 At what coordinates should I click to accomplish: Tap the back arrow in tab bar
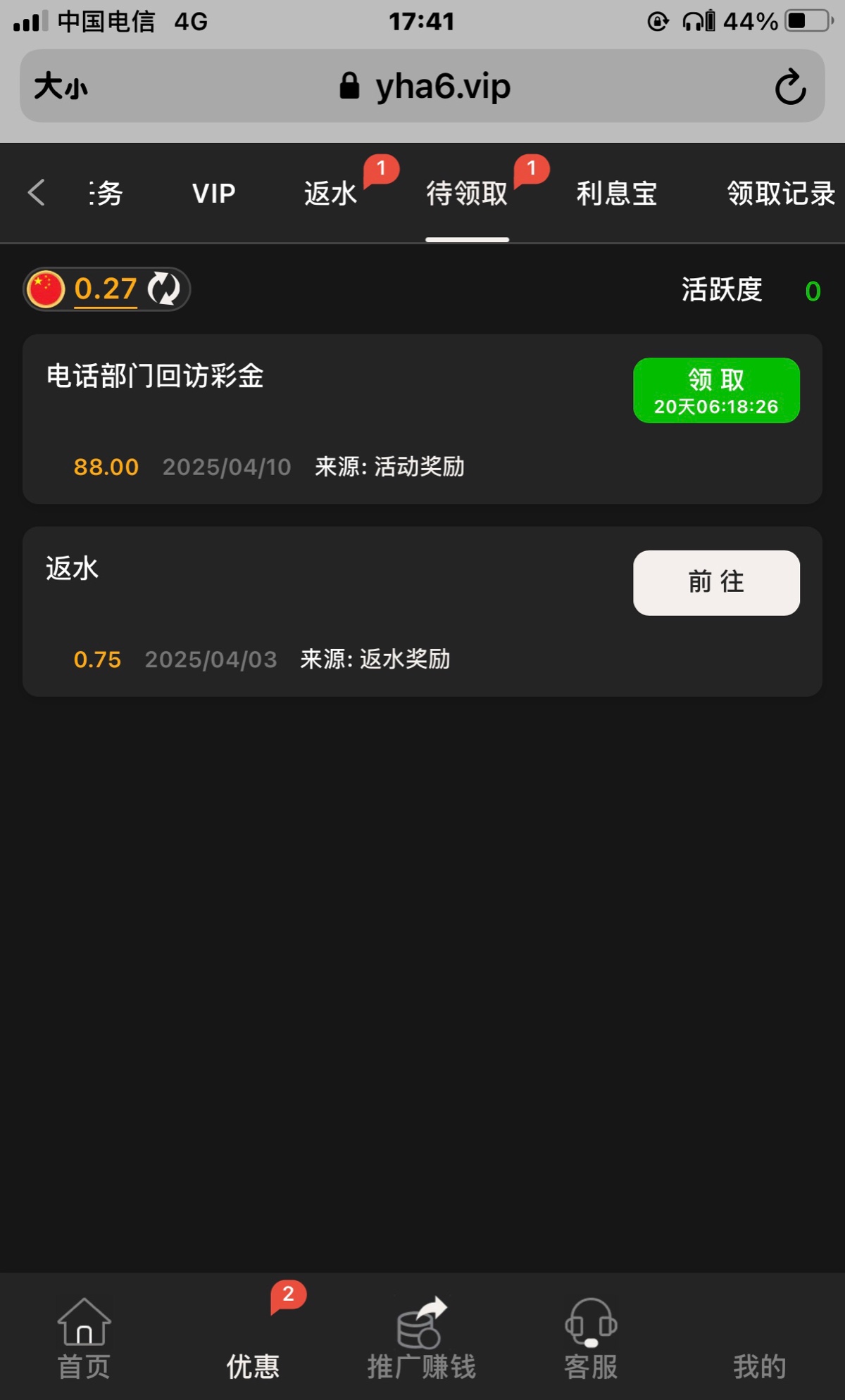click(37, 192)
